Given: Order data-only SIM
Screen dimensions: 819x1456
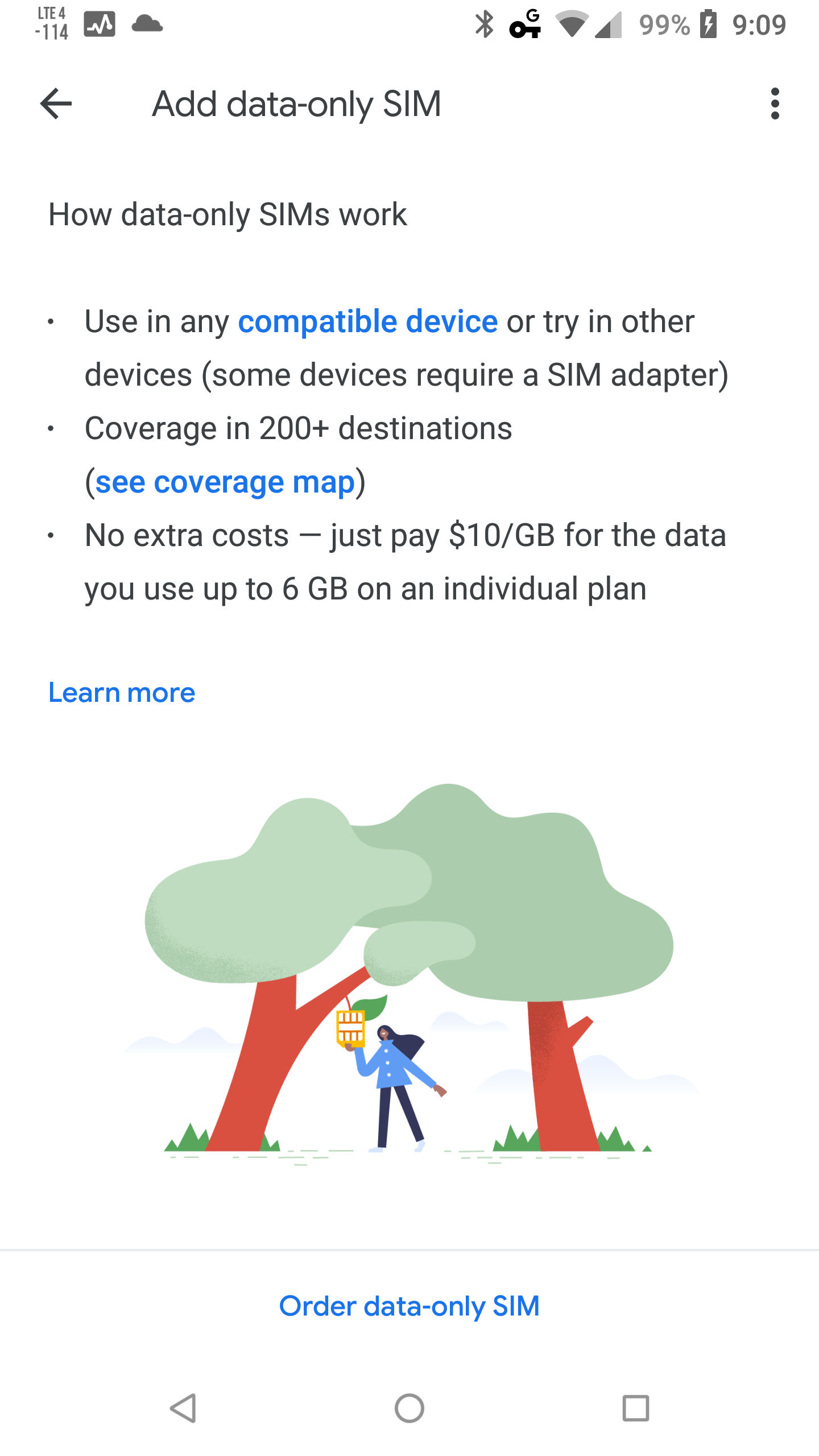Looking at the screenshot, I should point(409,1306).
